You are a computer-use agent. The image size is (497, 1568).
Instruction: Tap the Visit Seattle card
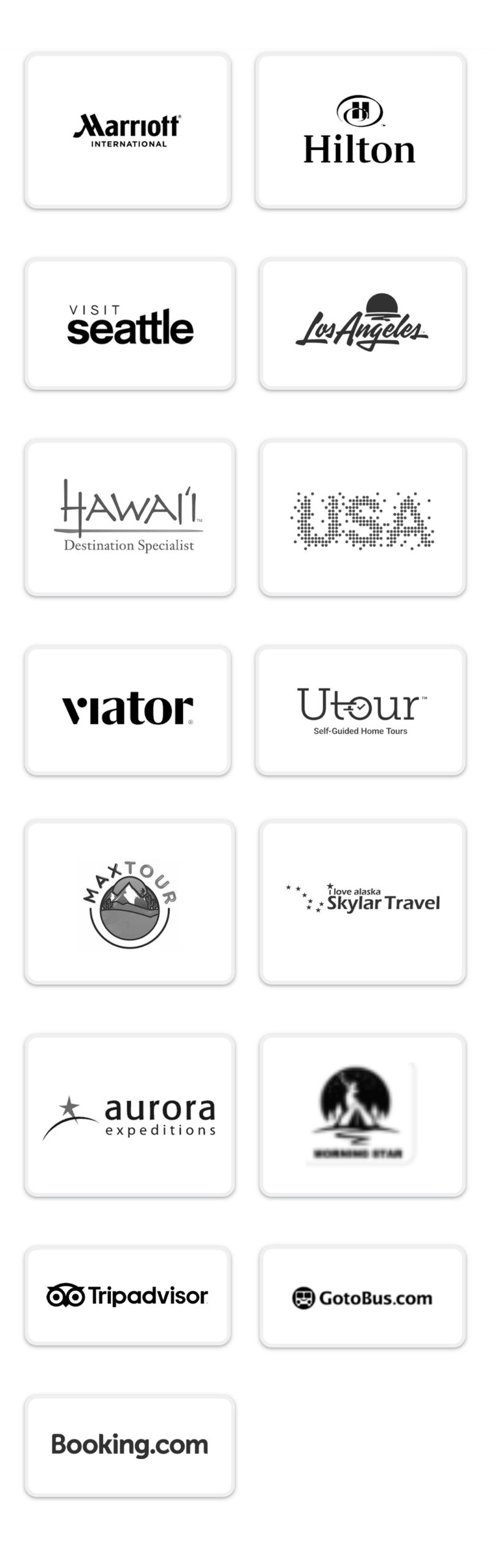129,324
